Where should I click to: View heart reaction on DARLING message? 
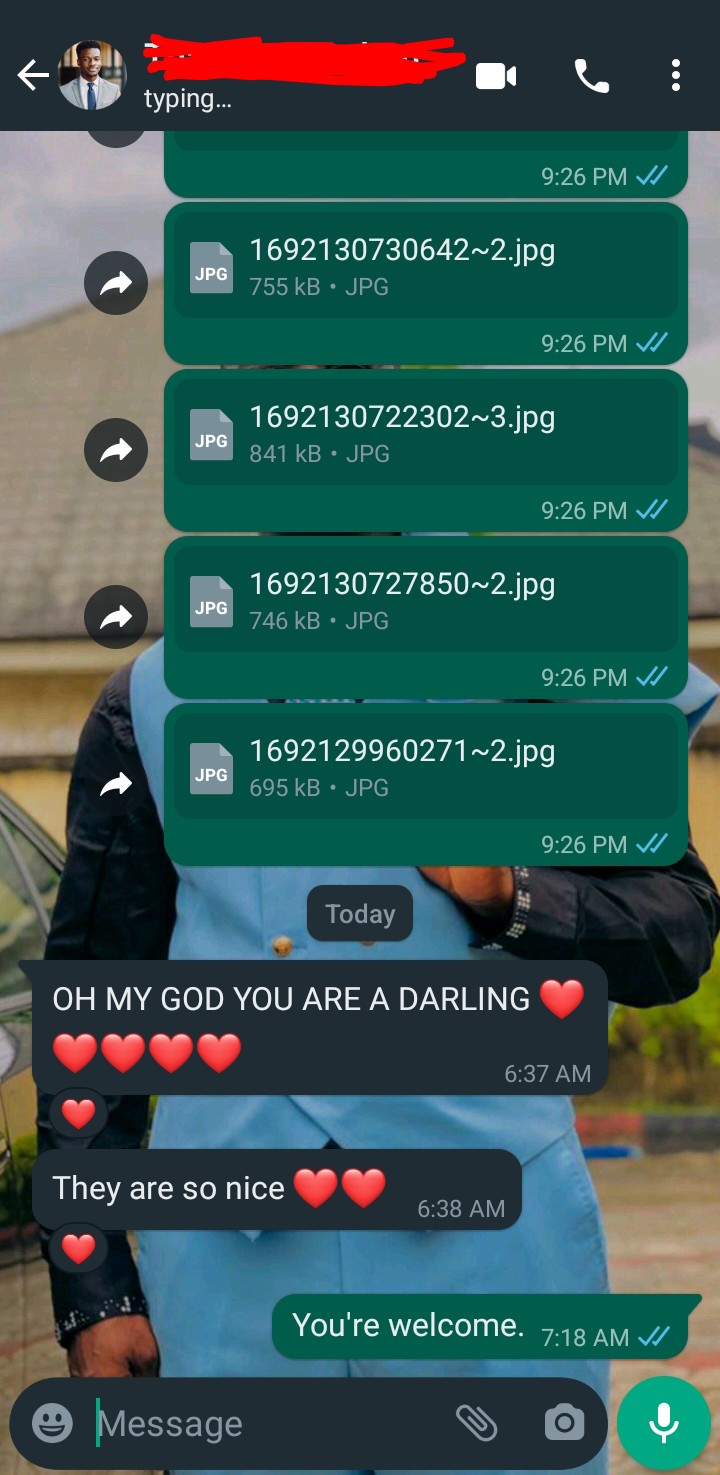point(78,1113)
